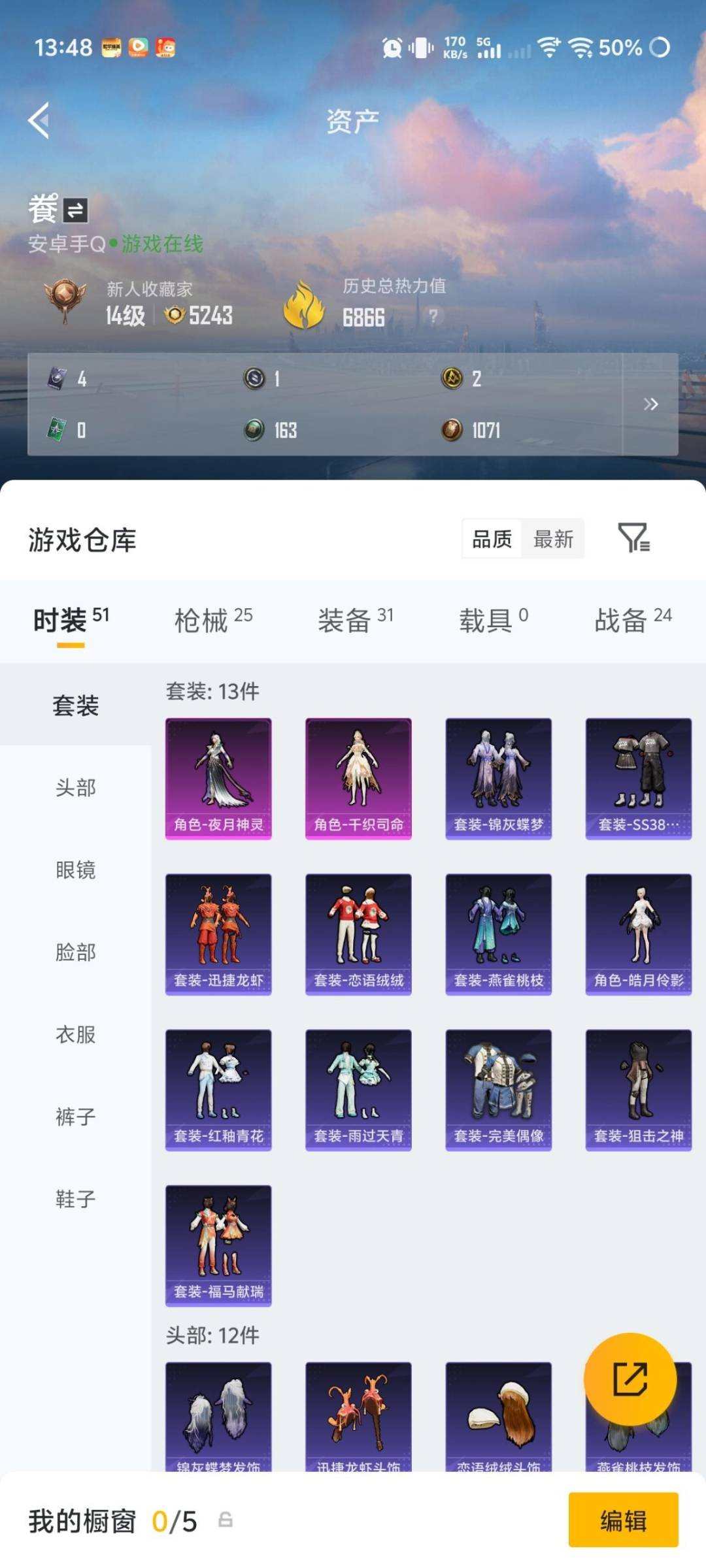Open the filter icon next to sort options
This screenshot has height=1568, width=706.
point(633,539)
